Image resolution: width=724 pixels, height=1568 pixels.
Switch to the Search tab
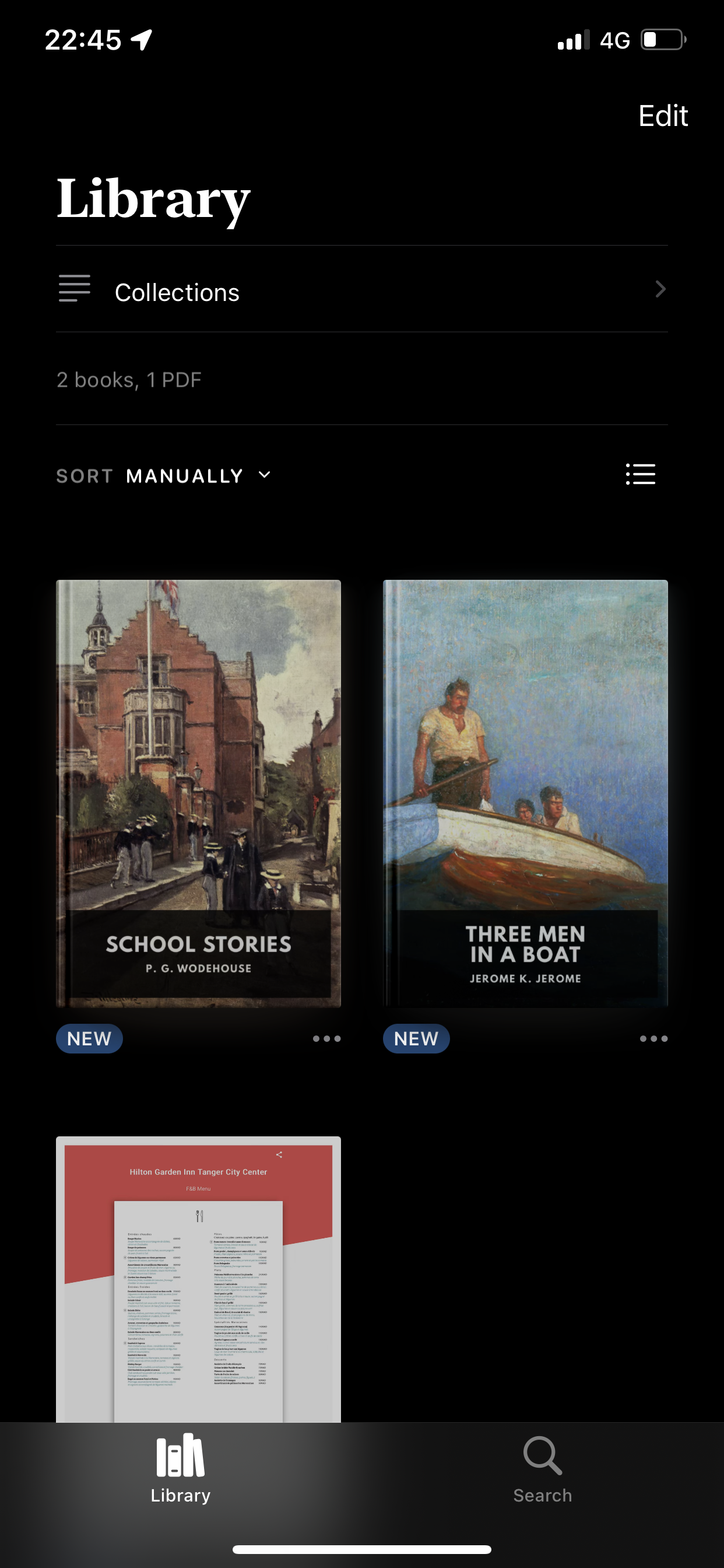coord(542,1469)
